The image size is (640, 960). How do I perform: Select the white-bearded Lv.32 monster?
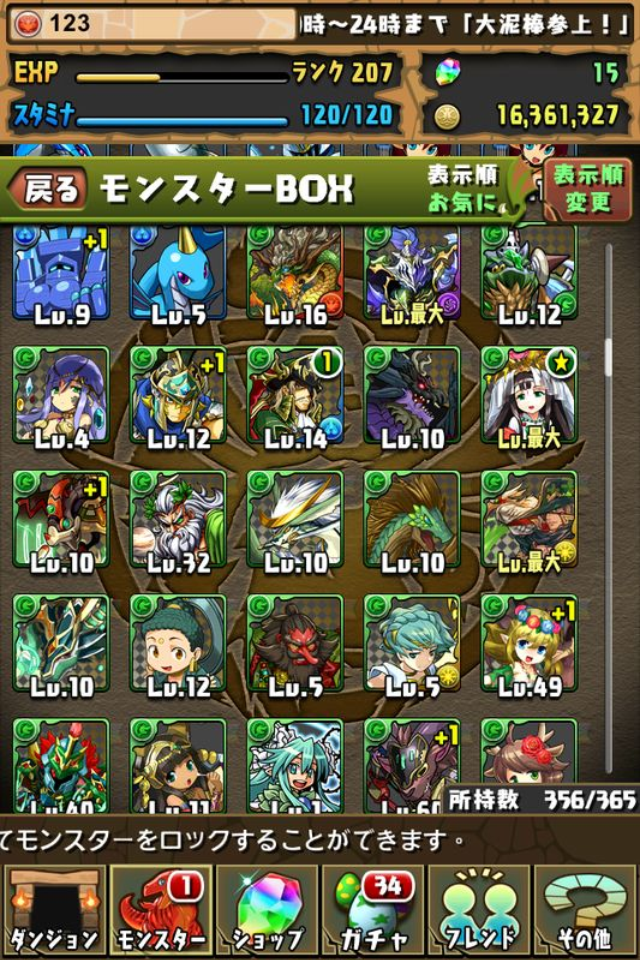(x=177, y=520)
